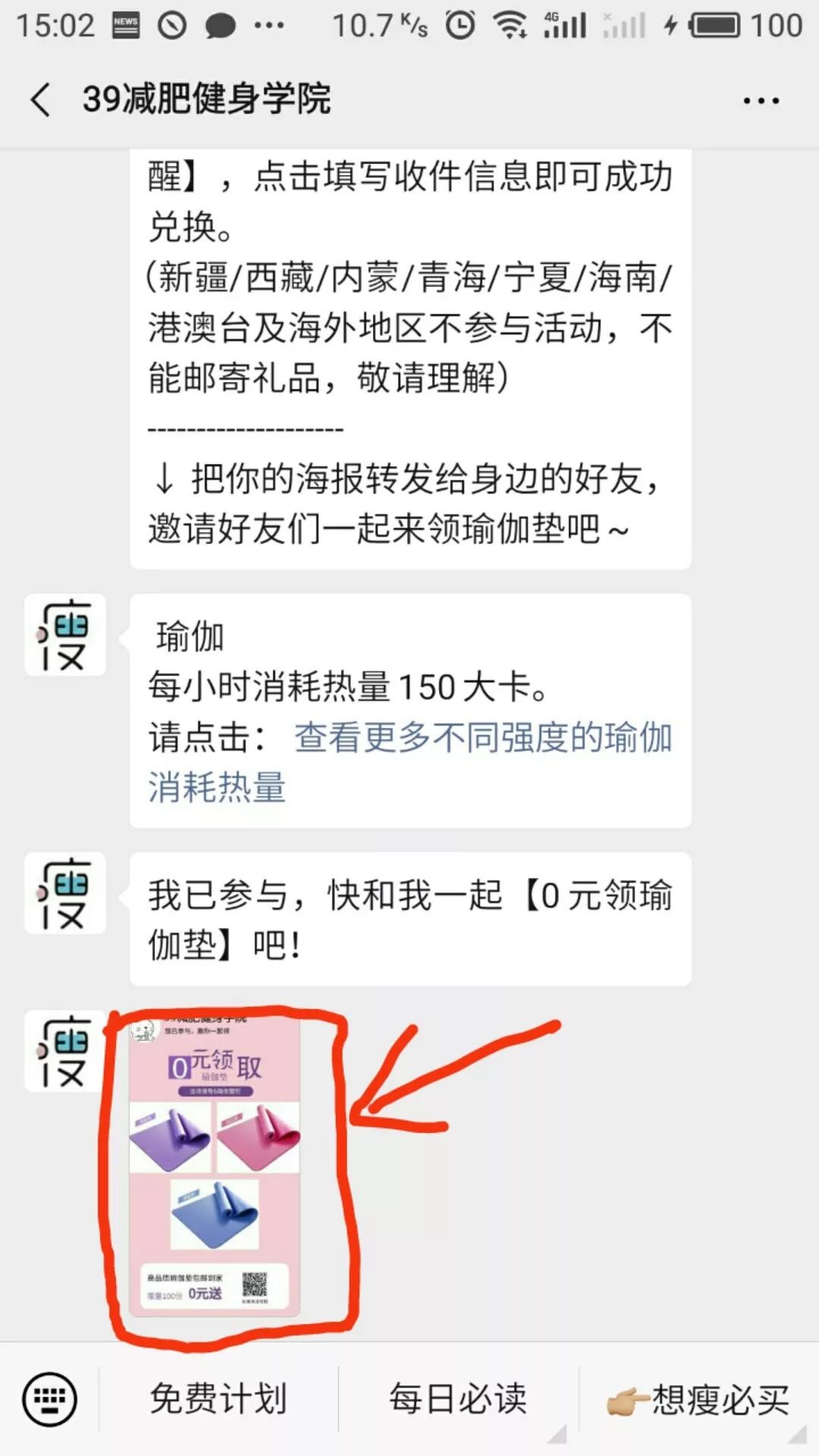Open the three-dot overflow menu
Screen dimensions: 819x1456
[761, 101]
